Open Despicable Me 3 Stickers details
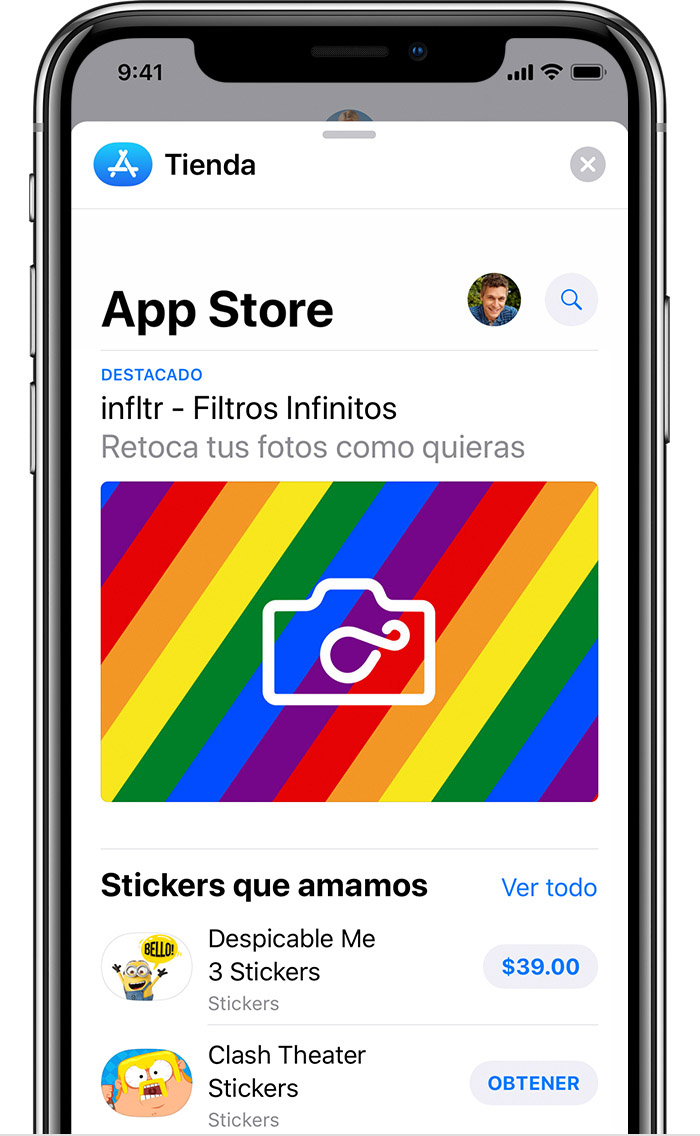Viewport: 700px width, 1136px height. click(291, 968)
